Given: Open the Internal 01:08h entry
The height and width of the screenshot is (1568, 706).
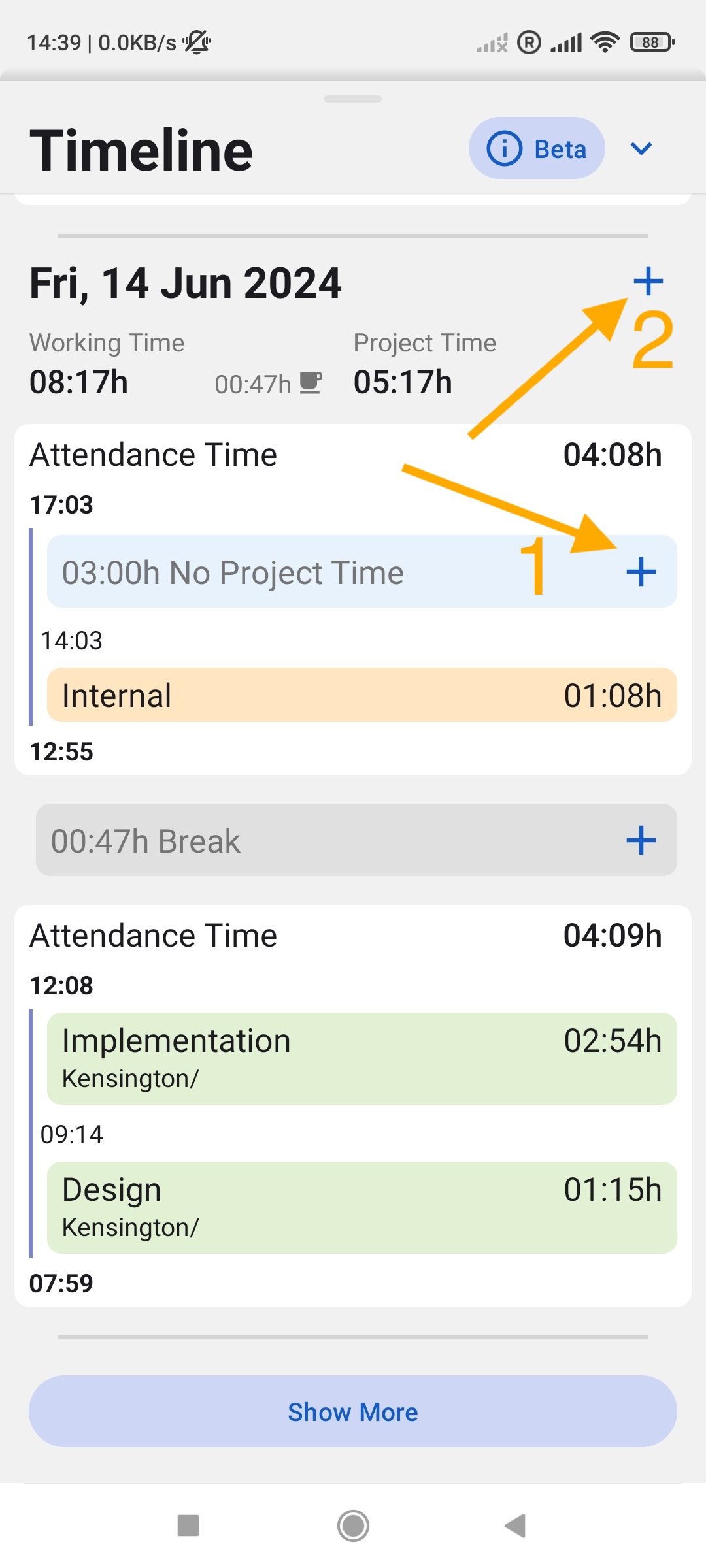Looking at the screenshot, I should (x=362, y=695).
